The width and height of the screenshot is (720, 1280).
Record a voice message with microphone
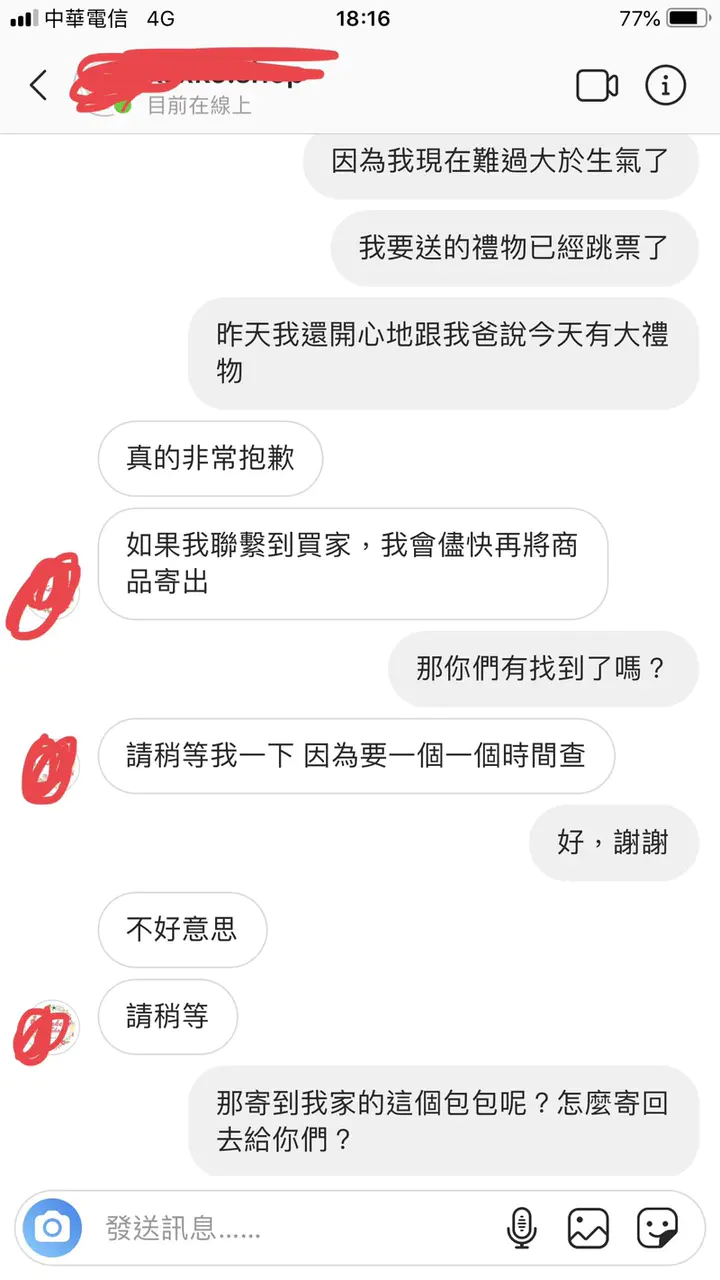(x=521, y=1227)
